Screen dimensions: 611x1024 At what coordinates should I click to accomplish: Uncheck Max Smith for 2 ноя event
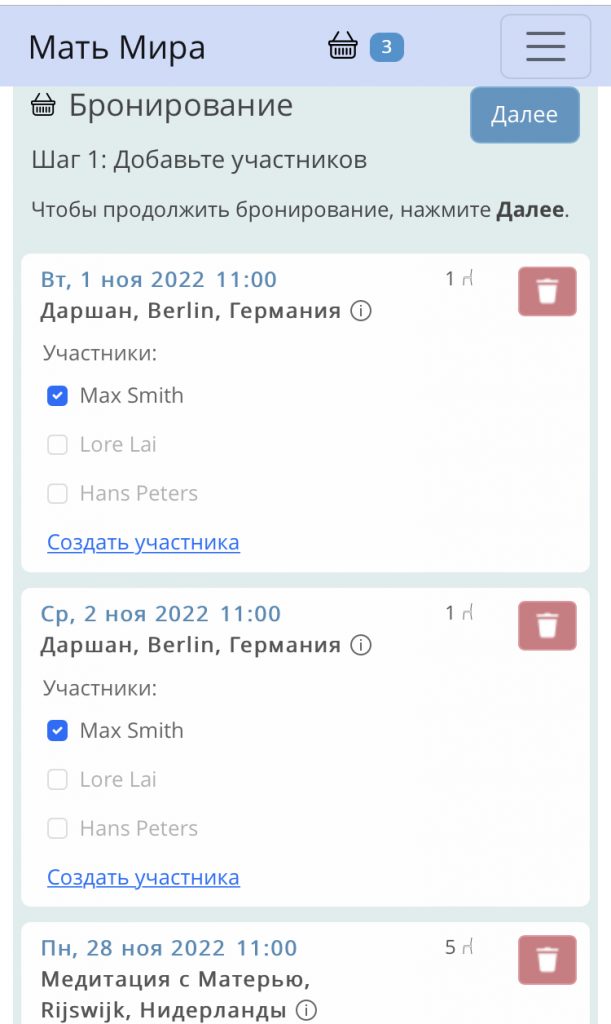click(x=57, y=731)
